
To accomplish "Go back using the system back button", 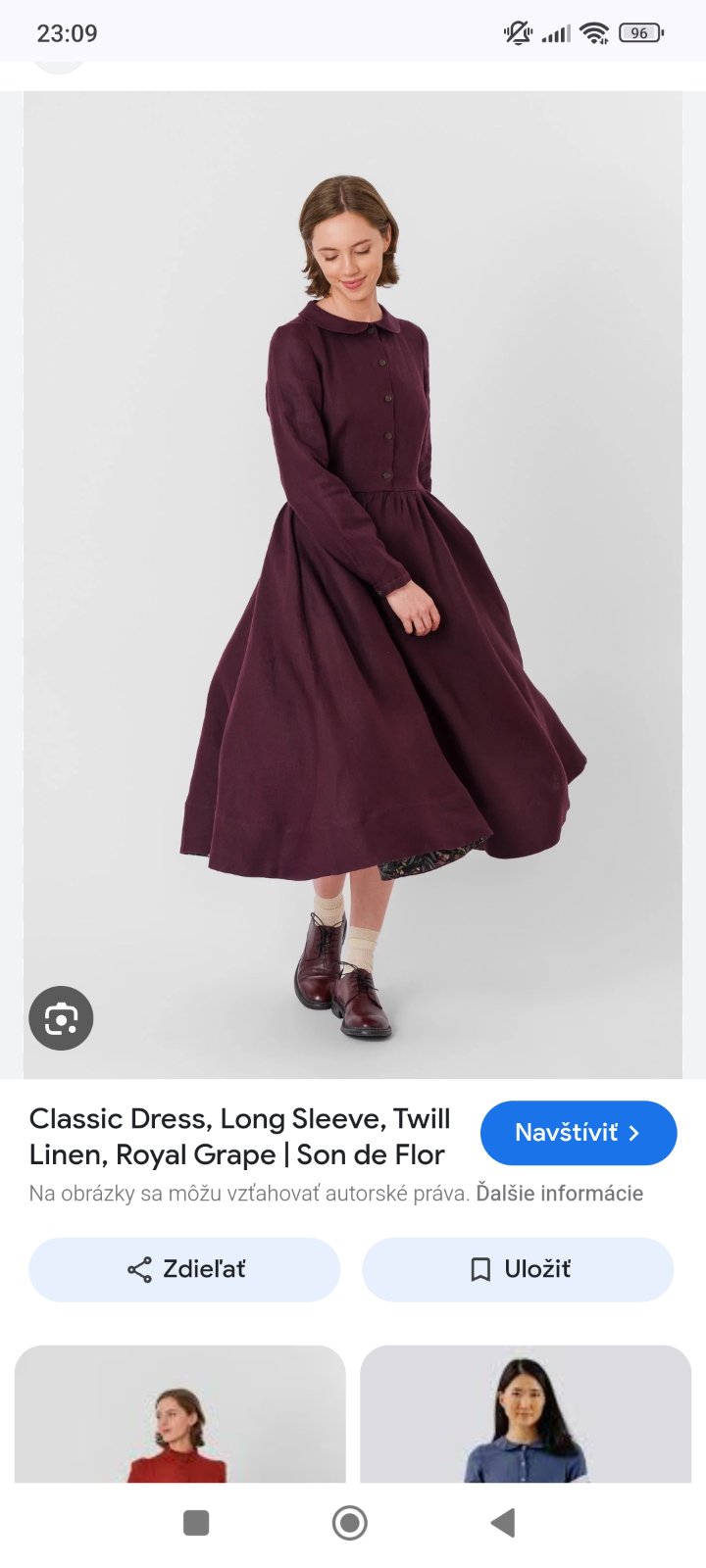I will pyautogui.click(x=503, y=1522).
